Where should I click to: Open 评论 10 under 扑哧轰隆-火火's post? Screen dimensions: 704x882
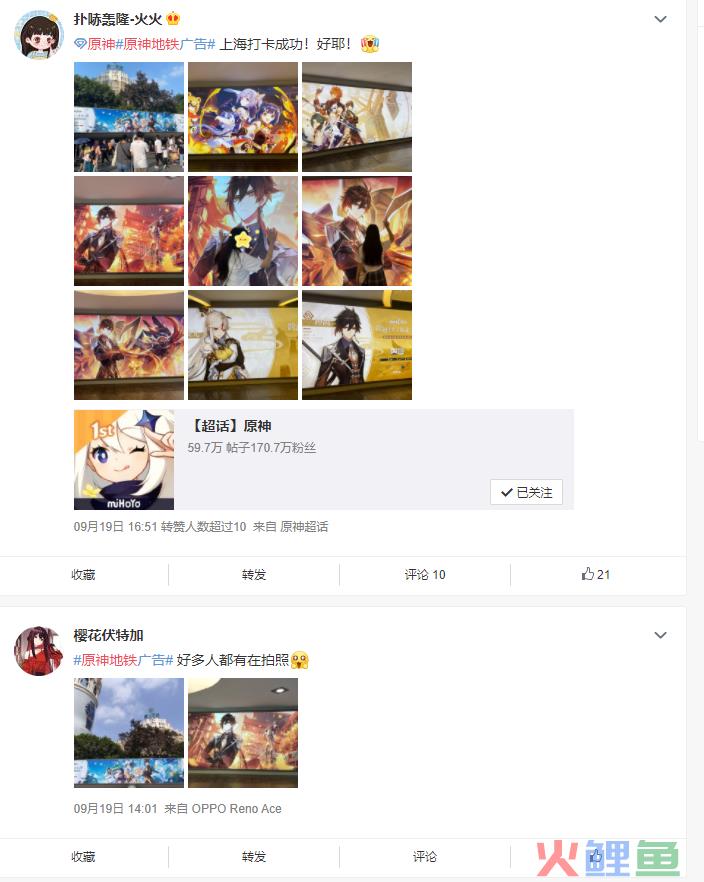coord(425,574)
